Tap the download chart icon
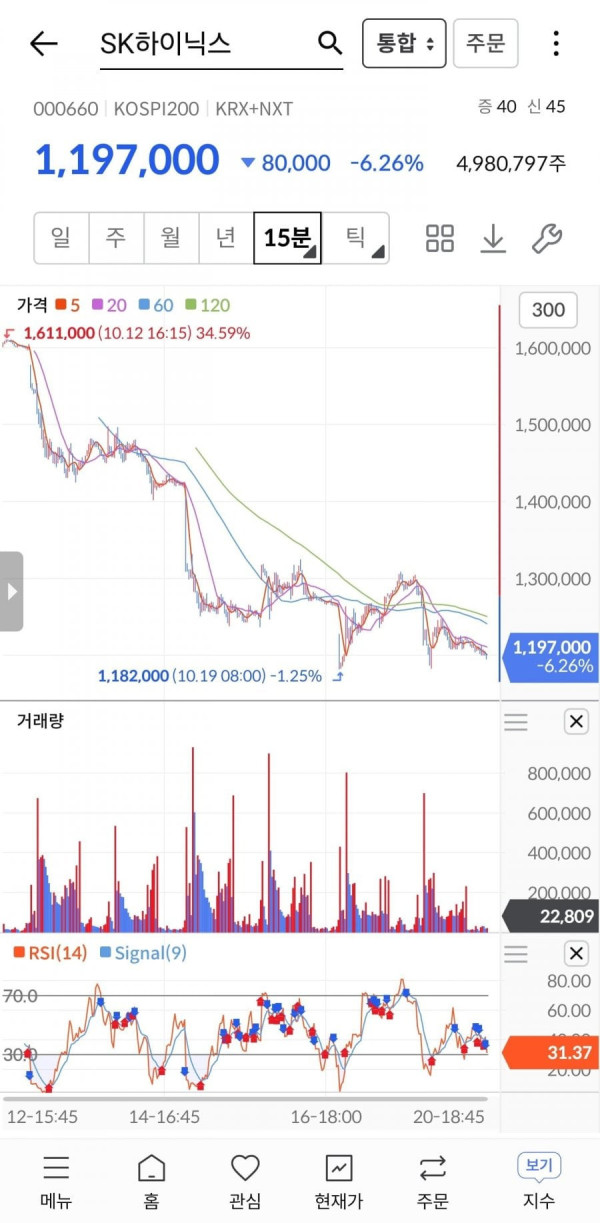The height and width of the screenshot is (1223, 600). point(493,238)
